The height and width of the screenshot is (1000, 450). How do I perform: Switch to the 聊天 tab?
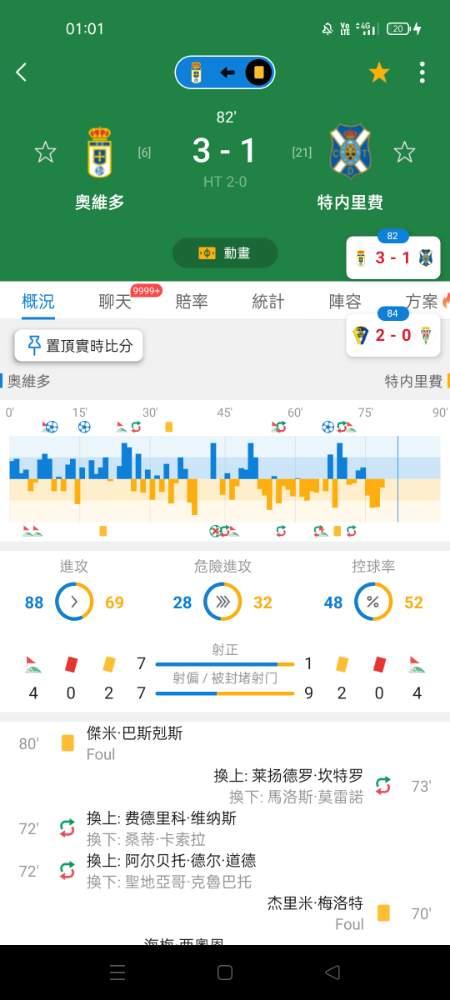click(115, 302)
